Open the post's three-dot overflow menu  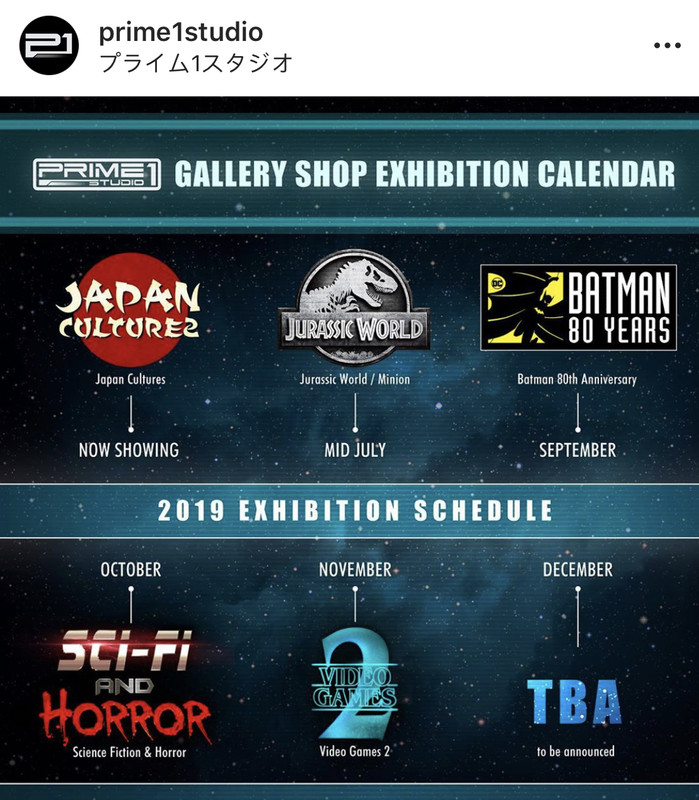pyautogui.click(x=666, y=46)
